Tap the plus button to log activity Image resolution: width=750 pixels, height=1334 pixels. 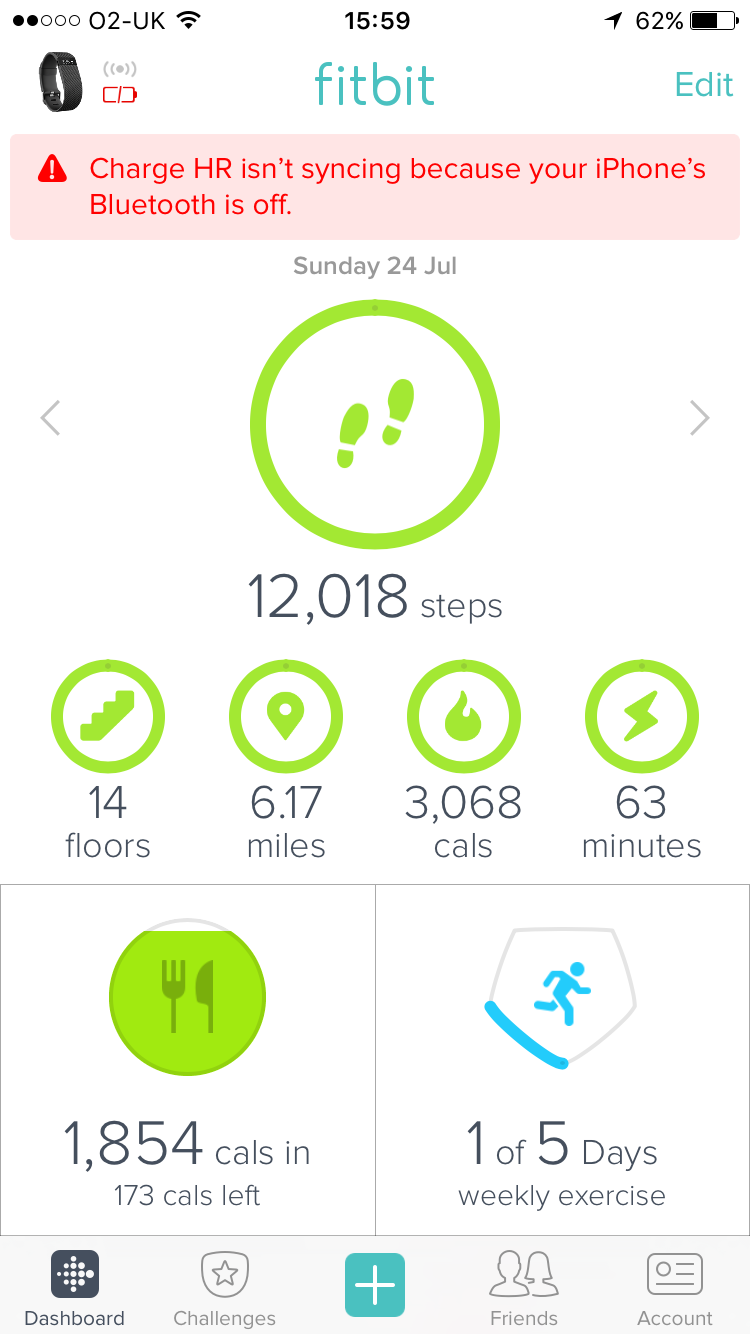375,1285
